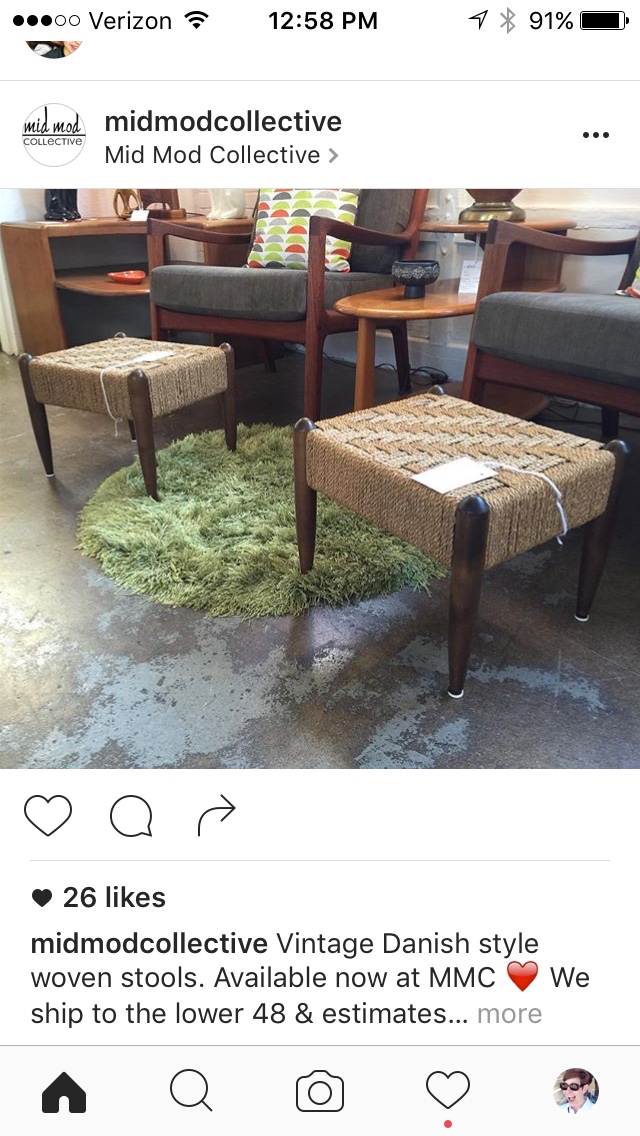Open the Search and explore tab

pyautogui.click(x=191, y=1090)
